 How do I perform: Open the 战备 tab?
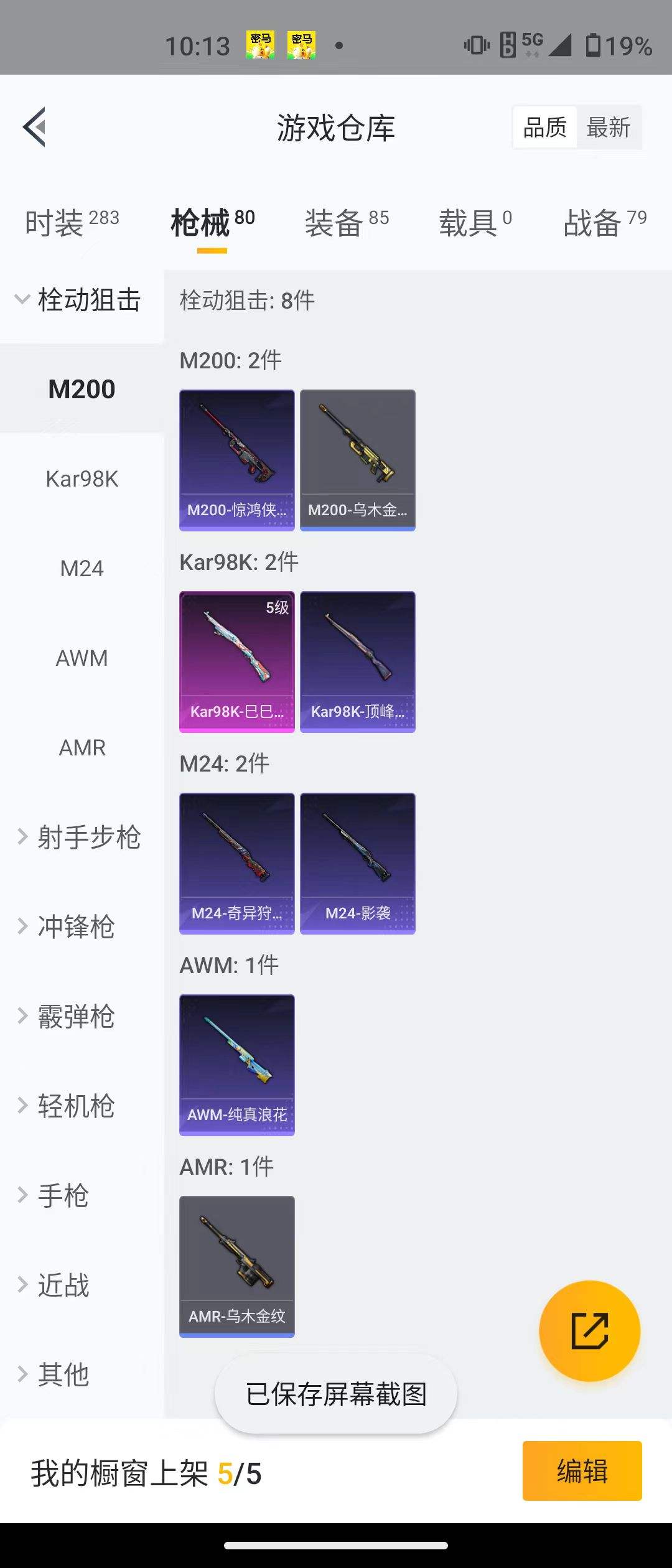(x=604, y=223)
